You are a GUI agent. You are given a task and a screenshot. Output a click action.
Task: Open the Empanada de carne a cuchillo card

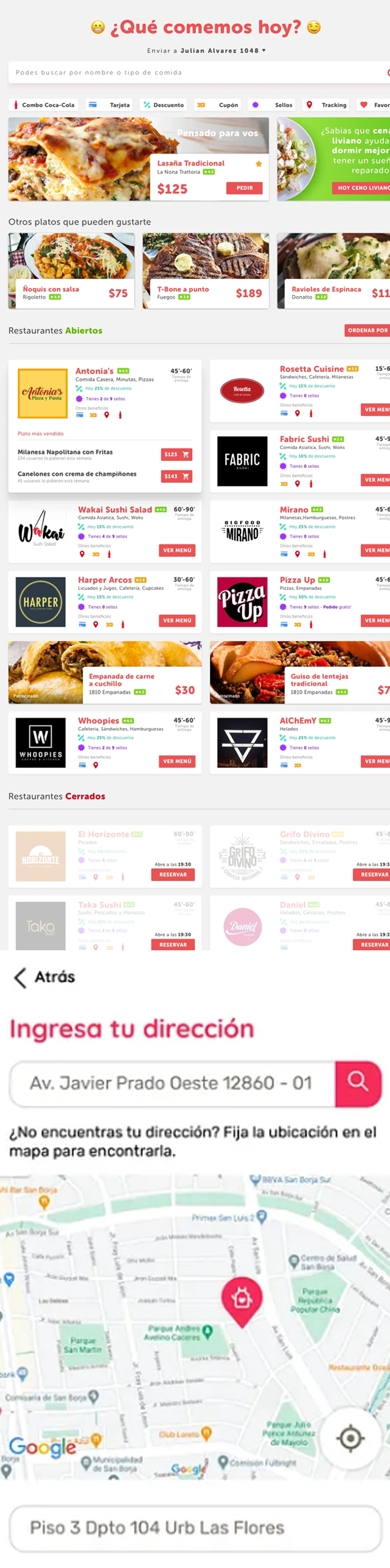(x=105, y=673)
